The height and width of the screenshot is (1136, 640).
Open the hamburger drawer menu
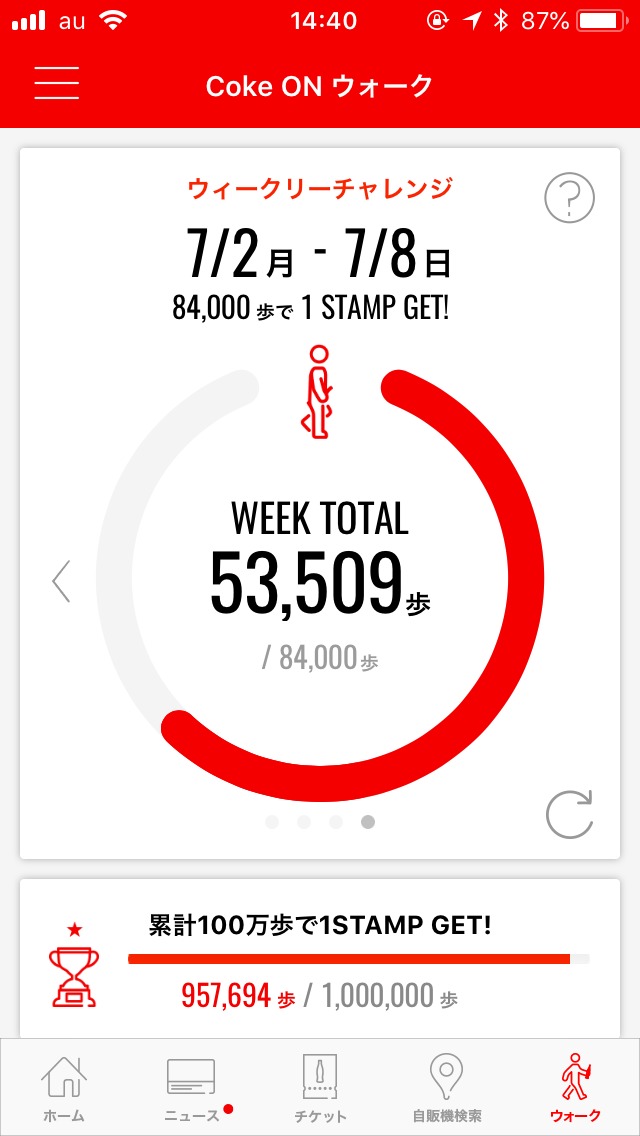pos(56,84)
